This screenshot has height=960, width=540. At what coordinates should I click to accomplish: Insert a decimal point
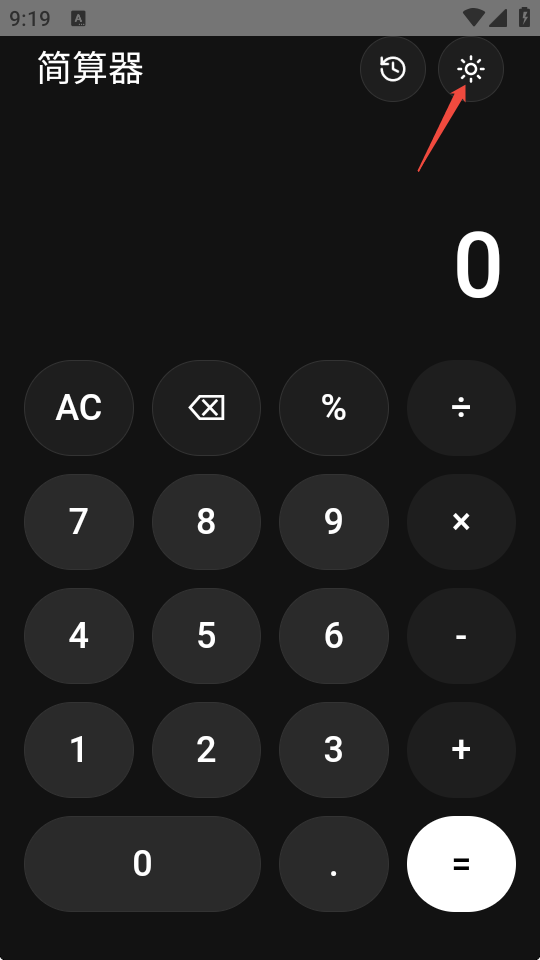click(x=334, y=864)
